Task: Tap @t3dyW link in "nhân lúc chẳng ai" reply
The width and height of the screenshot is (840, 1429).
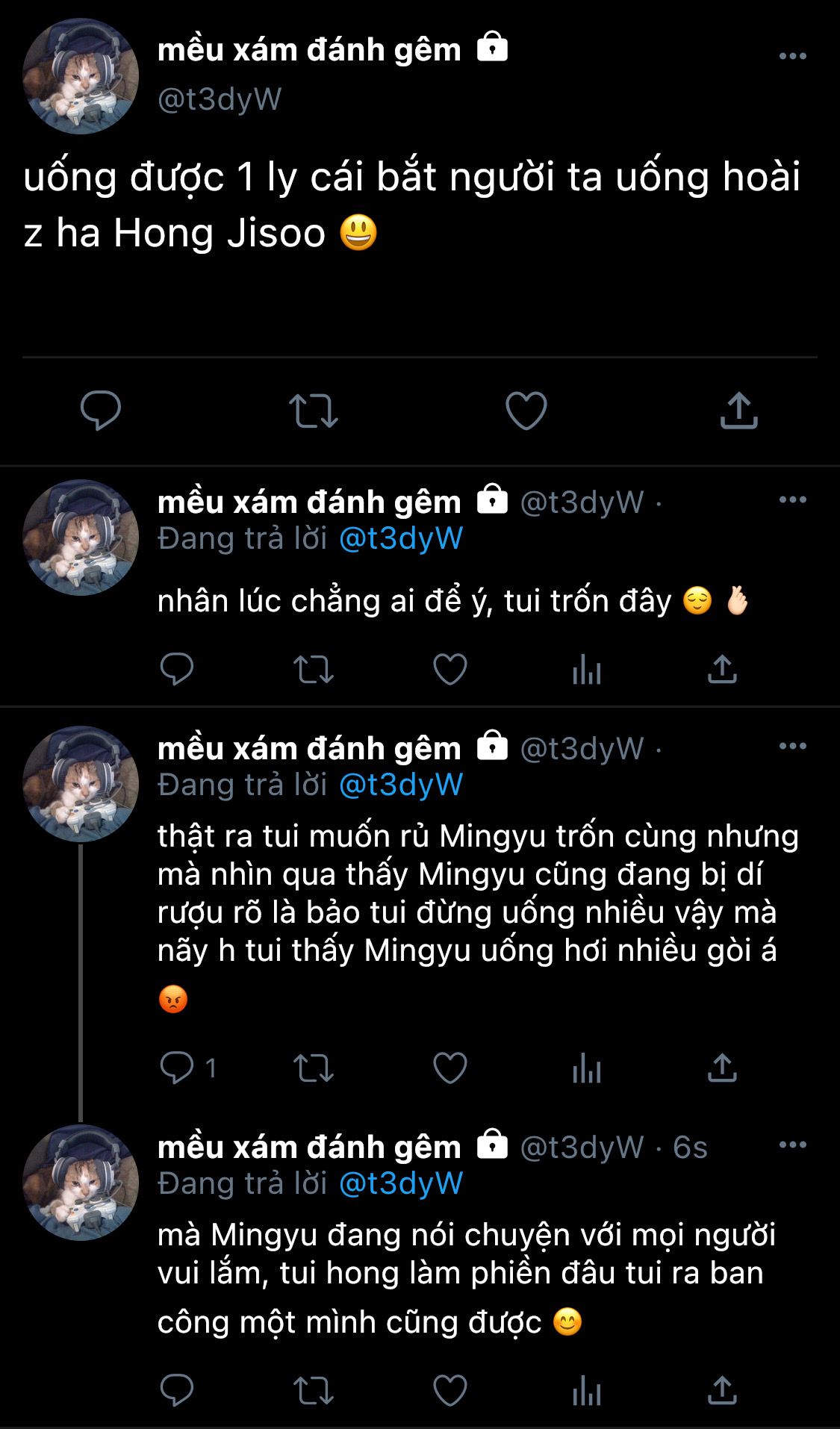Action: (x=401, y=538)
